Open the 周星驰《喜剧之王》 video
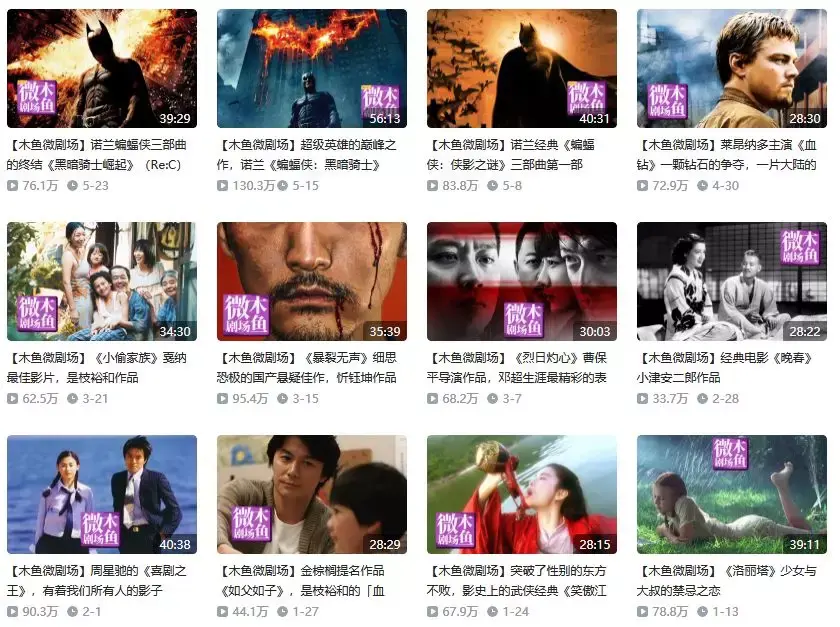The height and width of the screenshot is (627, 840). point(102,494)
